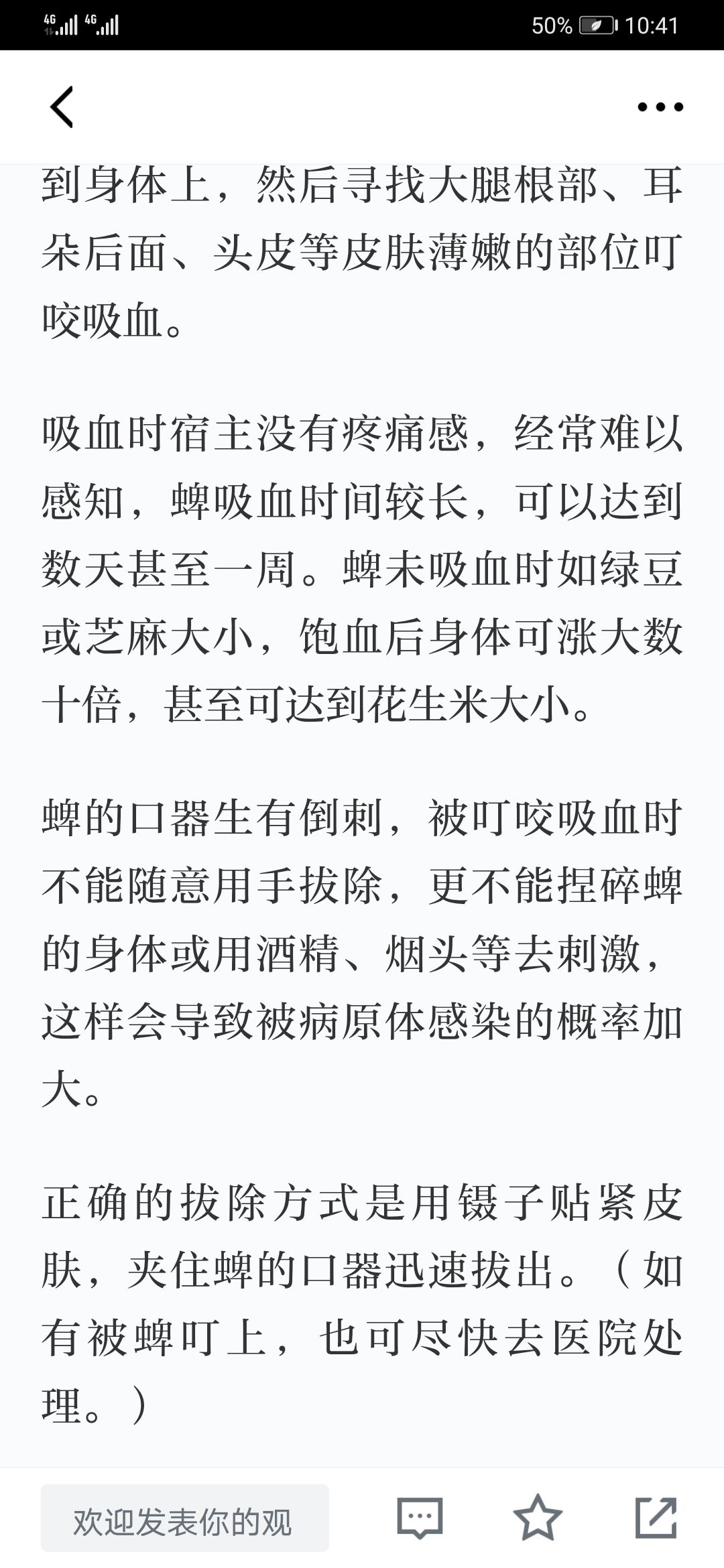
Task: Open the three-dot overflow menu
Action: (660, 107)
